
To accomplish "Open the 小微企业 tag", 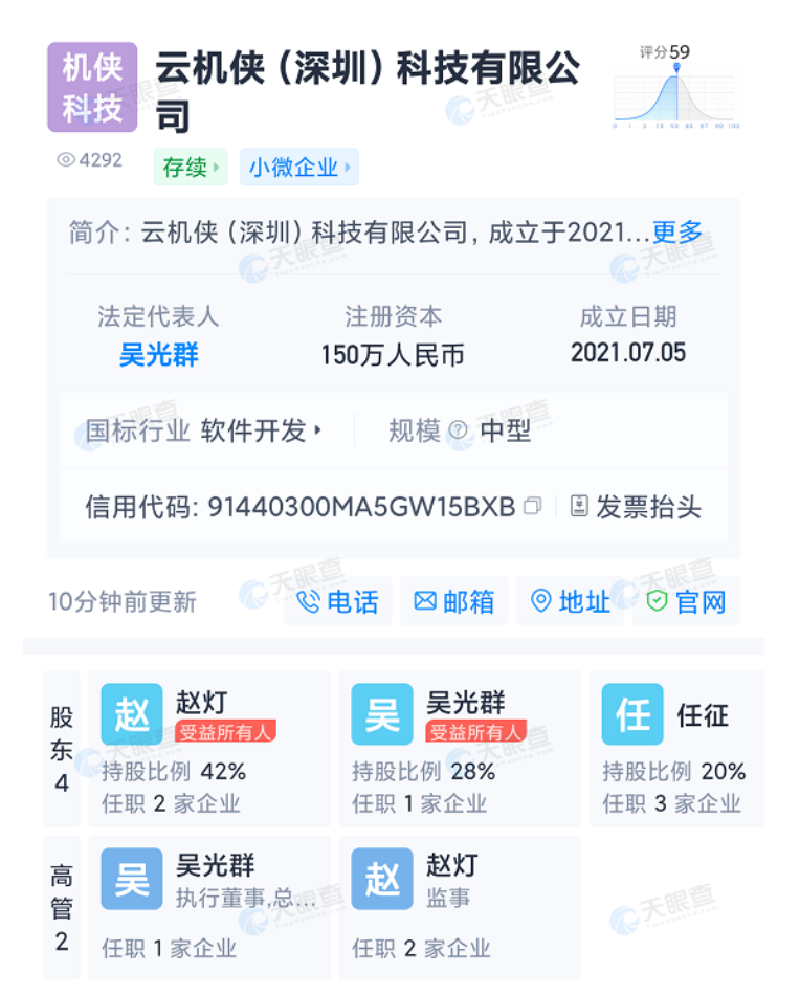I will (298, 167).
